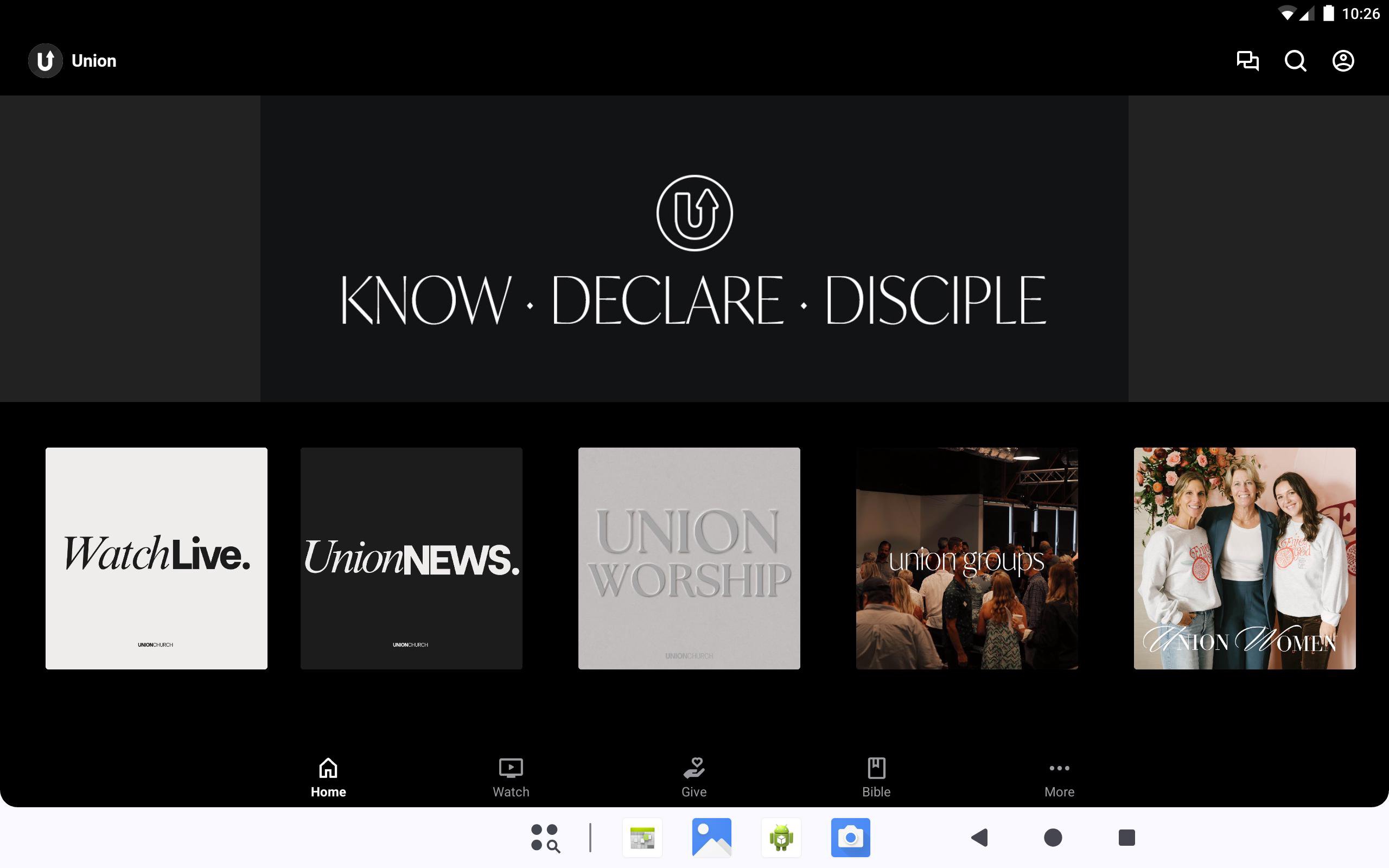Open the Know Declare Disciple banner
1389x868 pixels.
click(694, 248)
